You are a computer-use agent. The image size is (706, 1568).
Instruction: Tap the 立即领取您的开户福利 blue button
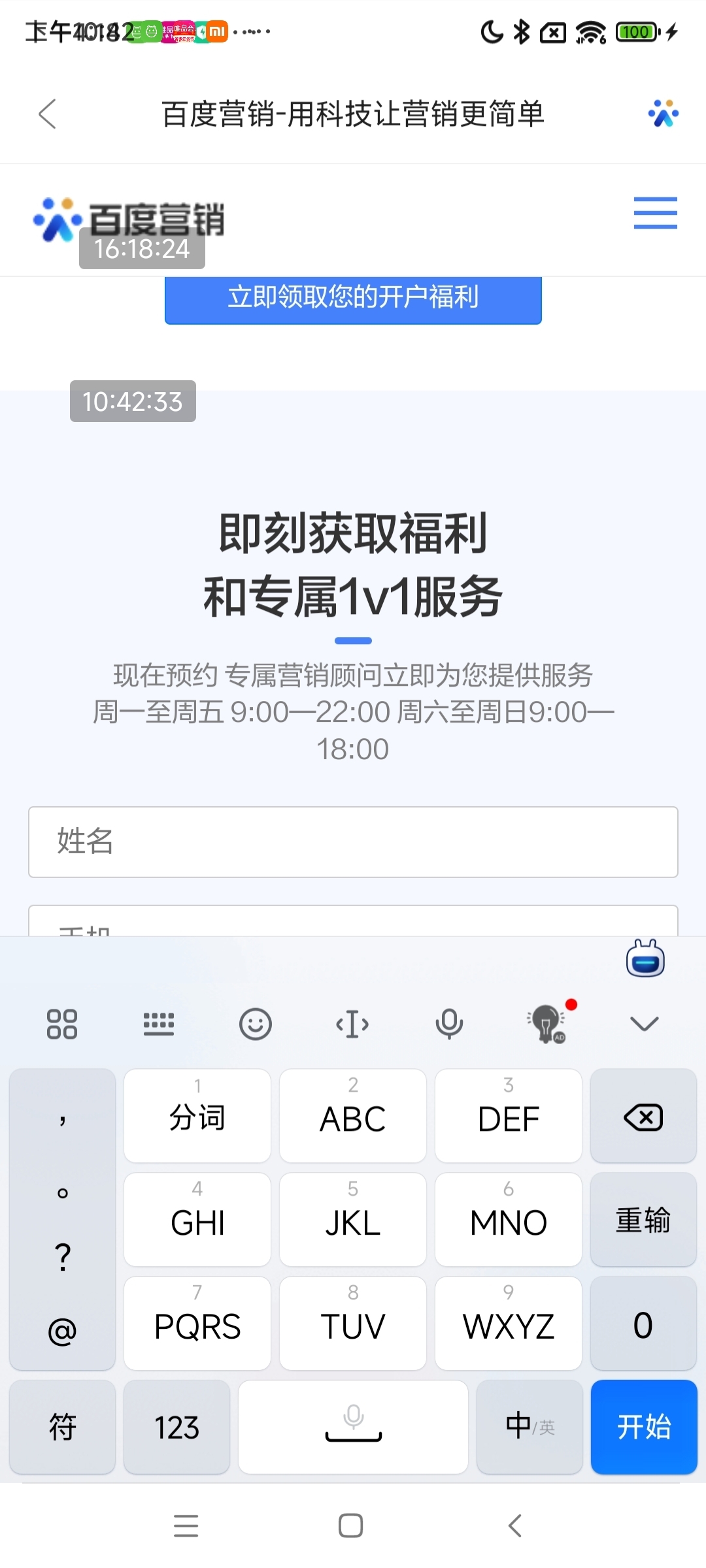(353, 300)
